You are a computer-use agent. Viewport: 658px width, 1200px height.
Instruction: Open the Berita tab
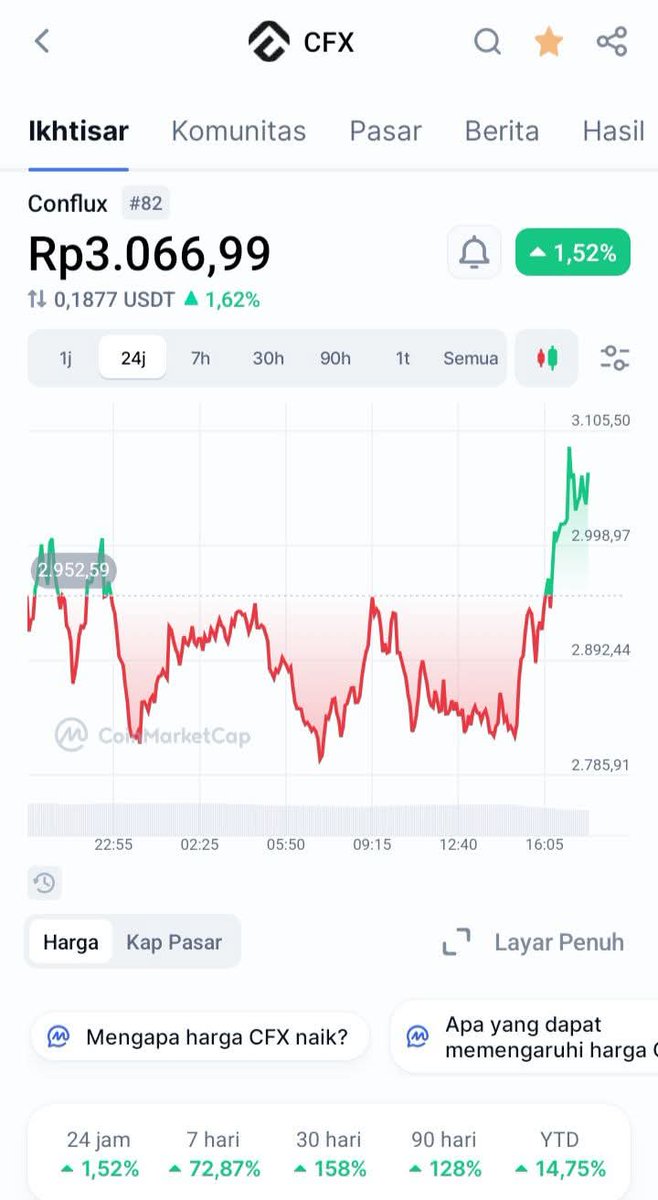tap(502, 131)
